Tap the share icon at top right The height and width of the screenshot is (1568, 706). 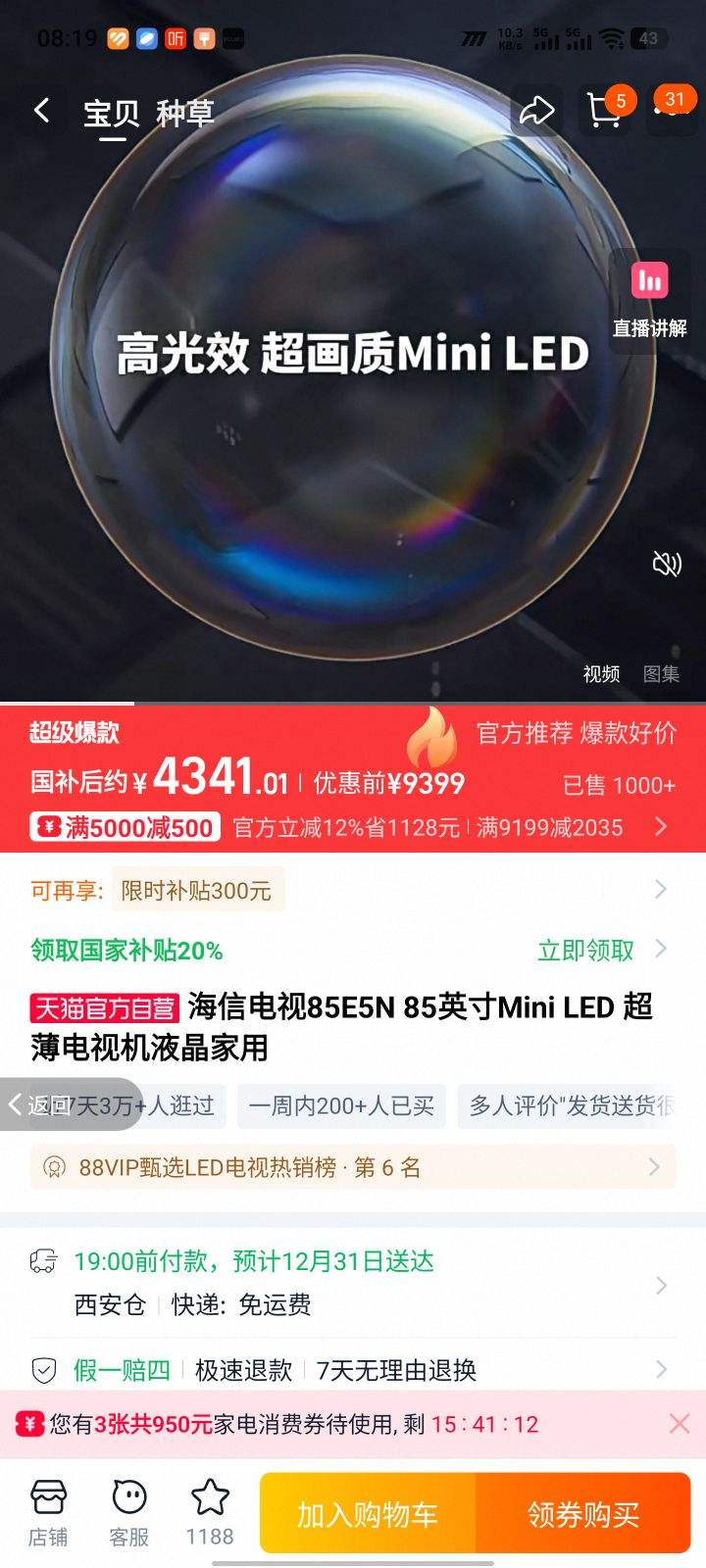[x=537, y=111]
